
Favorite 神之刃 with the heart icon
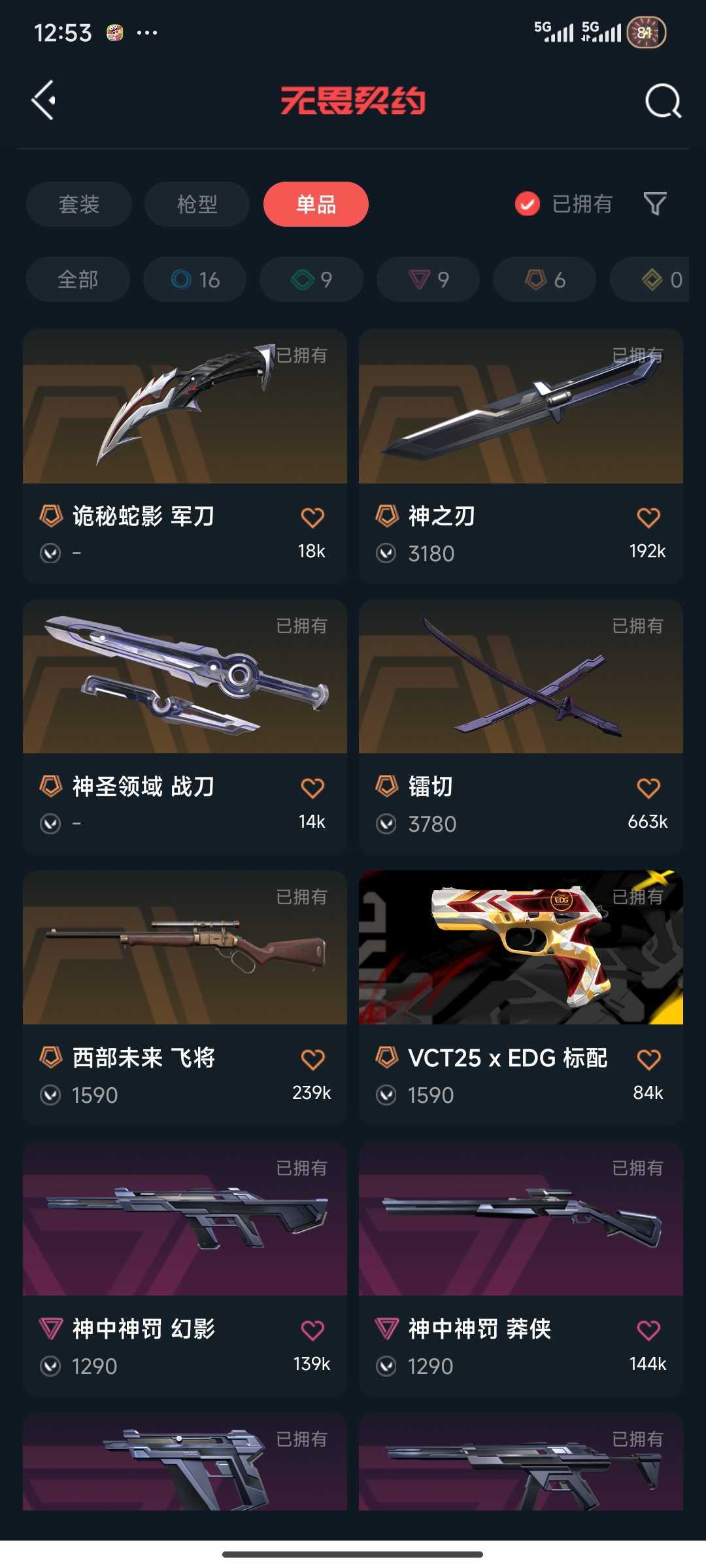pyautogui.click(x=648, y=516)
